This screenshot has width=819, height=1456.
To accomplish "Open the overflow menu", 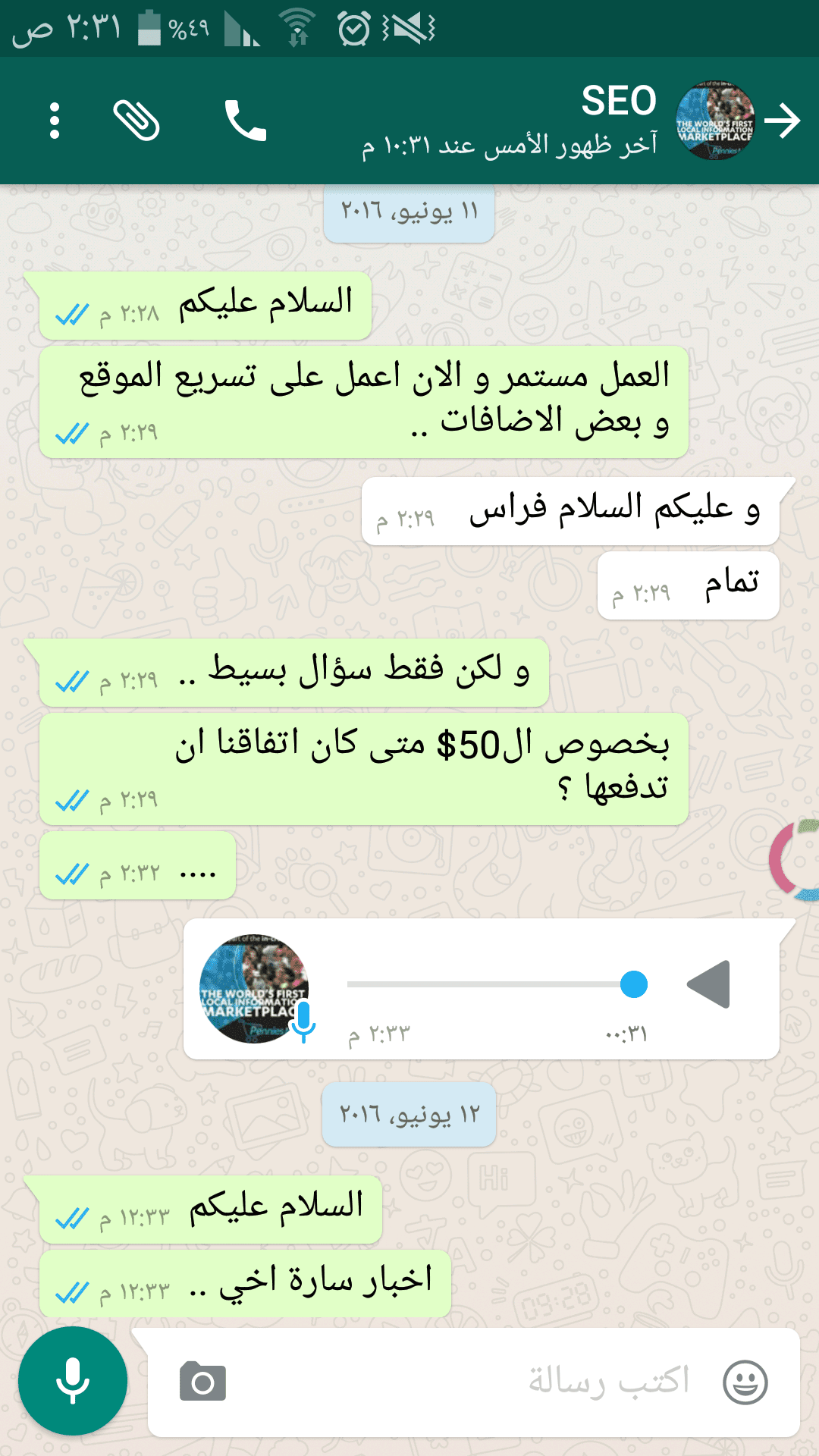I will click(55, 121).
